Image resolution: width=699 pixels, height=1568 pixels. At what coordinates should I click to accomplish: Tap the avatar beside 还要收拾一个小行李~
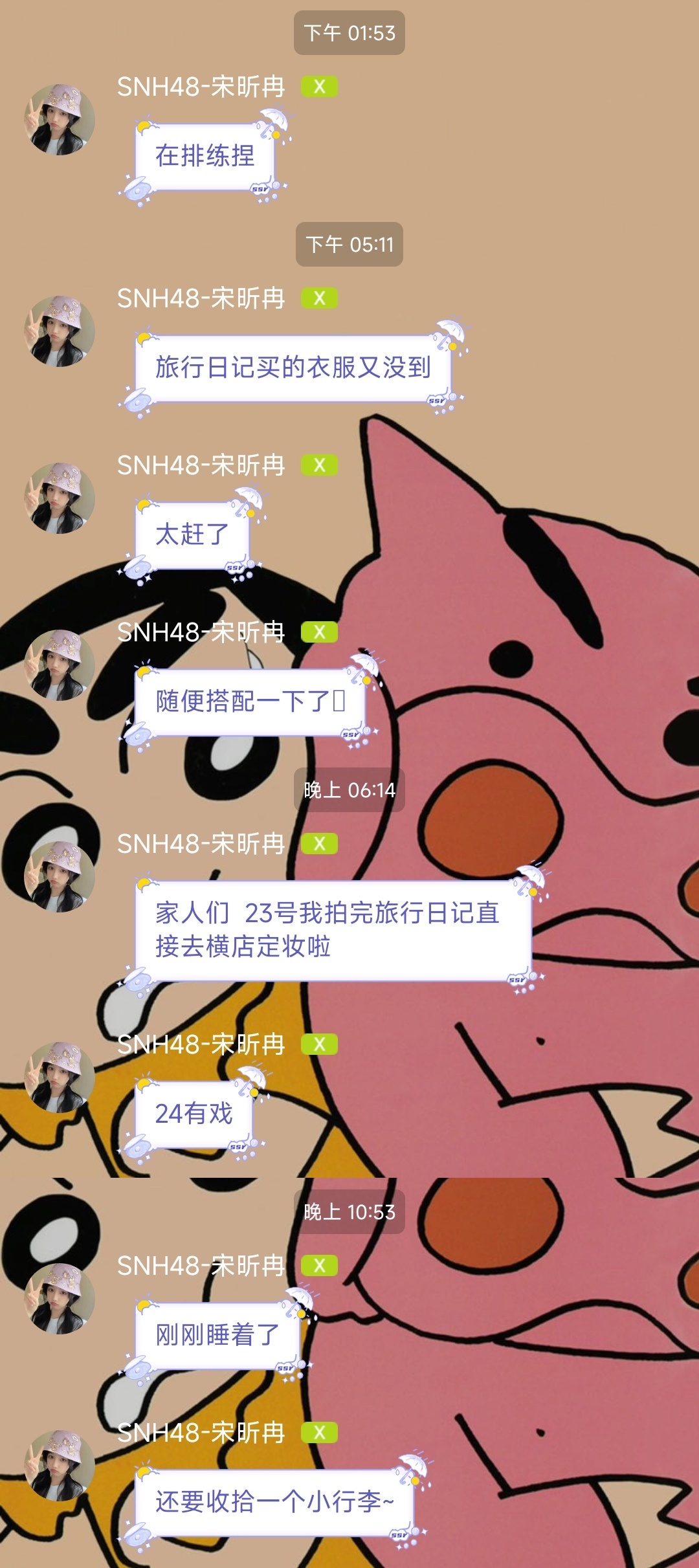[60, 1466]
